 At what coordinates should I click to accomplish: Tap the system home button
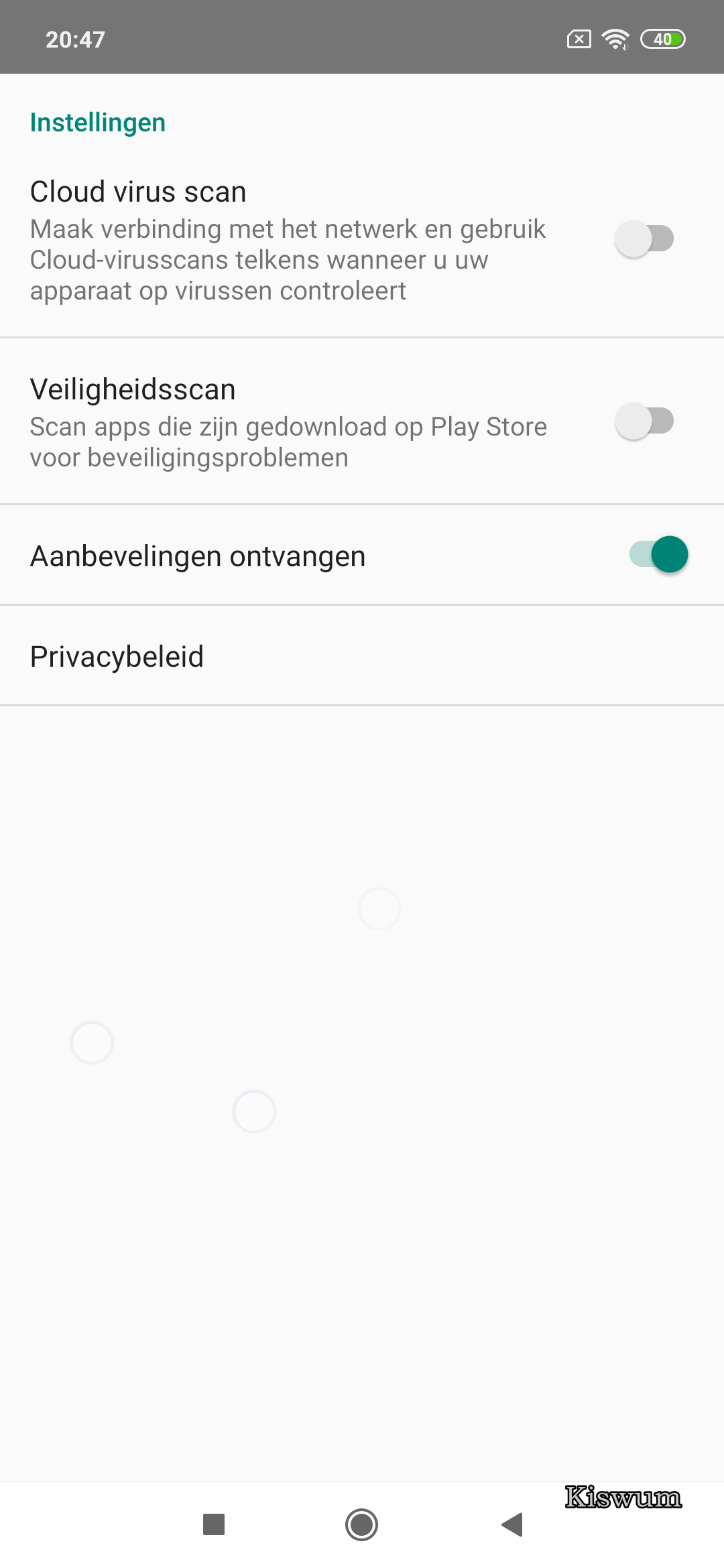point(362,1524)
